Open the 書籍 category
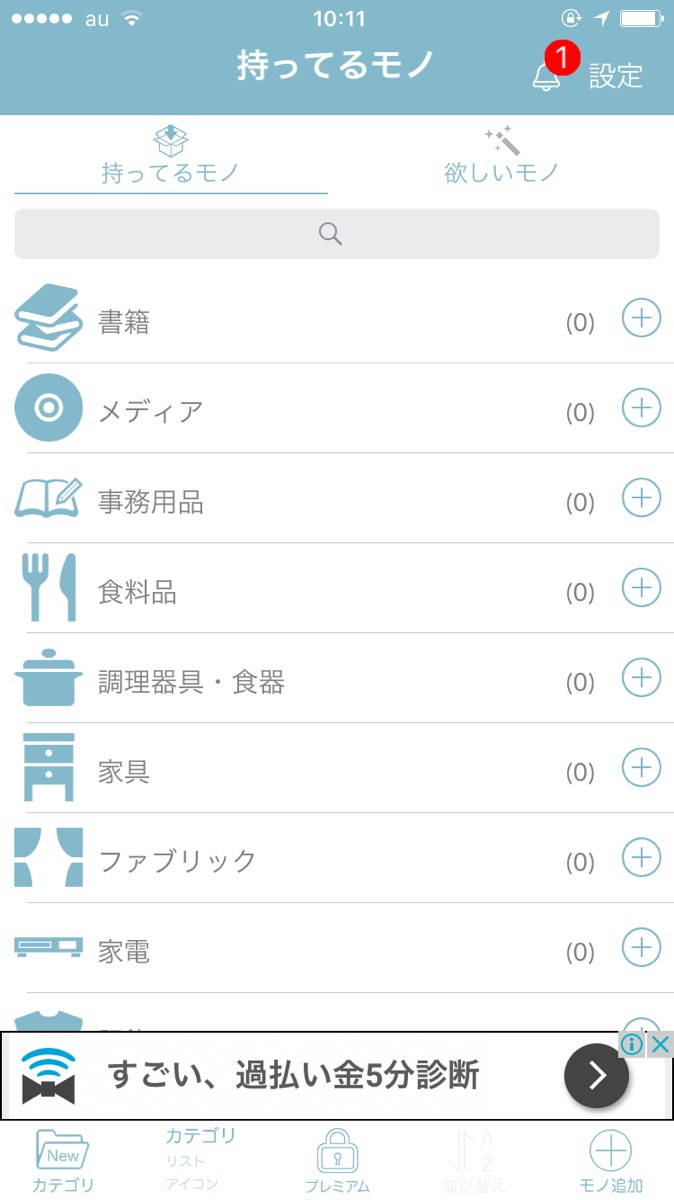This screenshot has height=1200, width=674. click(124, 322)
